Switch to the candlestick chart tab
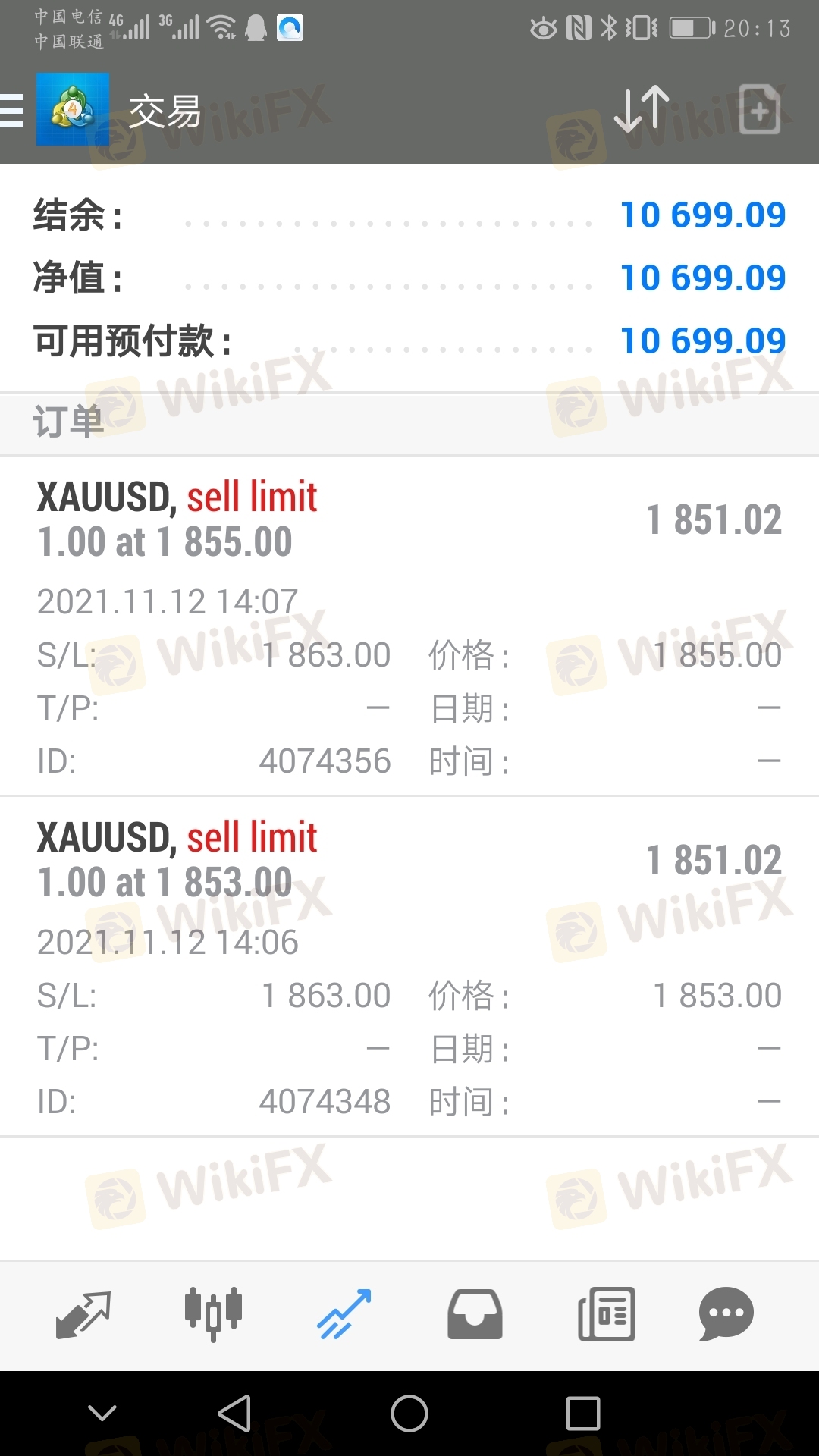819x1456 pixels. [213, 1314]
